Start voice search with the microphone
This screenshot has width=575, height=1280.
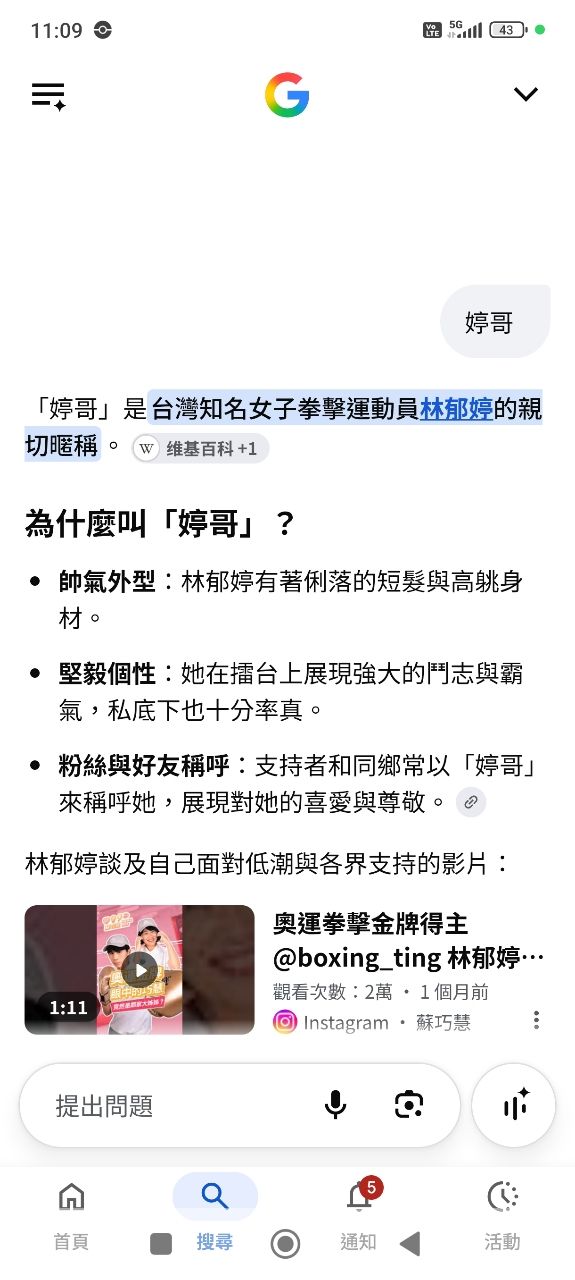335,1105
